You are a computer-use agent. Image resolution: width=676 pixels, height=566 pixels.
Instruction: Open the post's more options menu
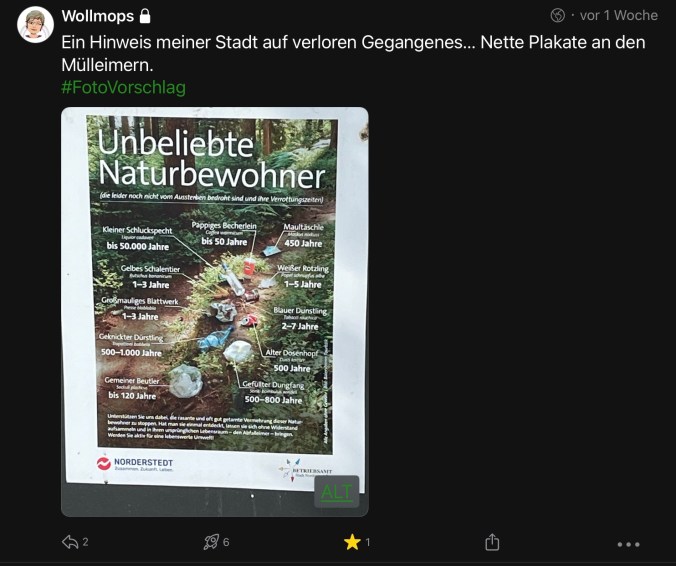click(x=628, y=544)
